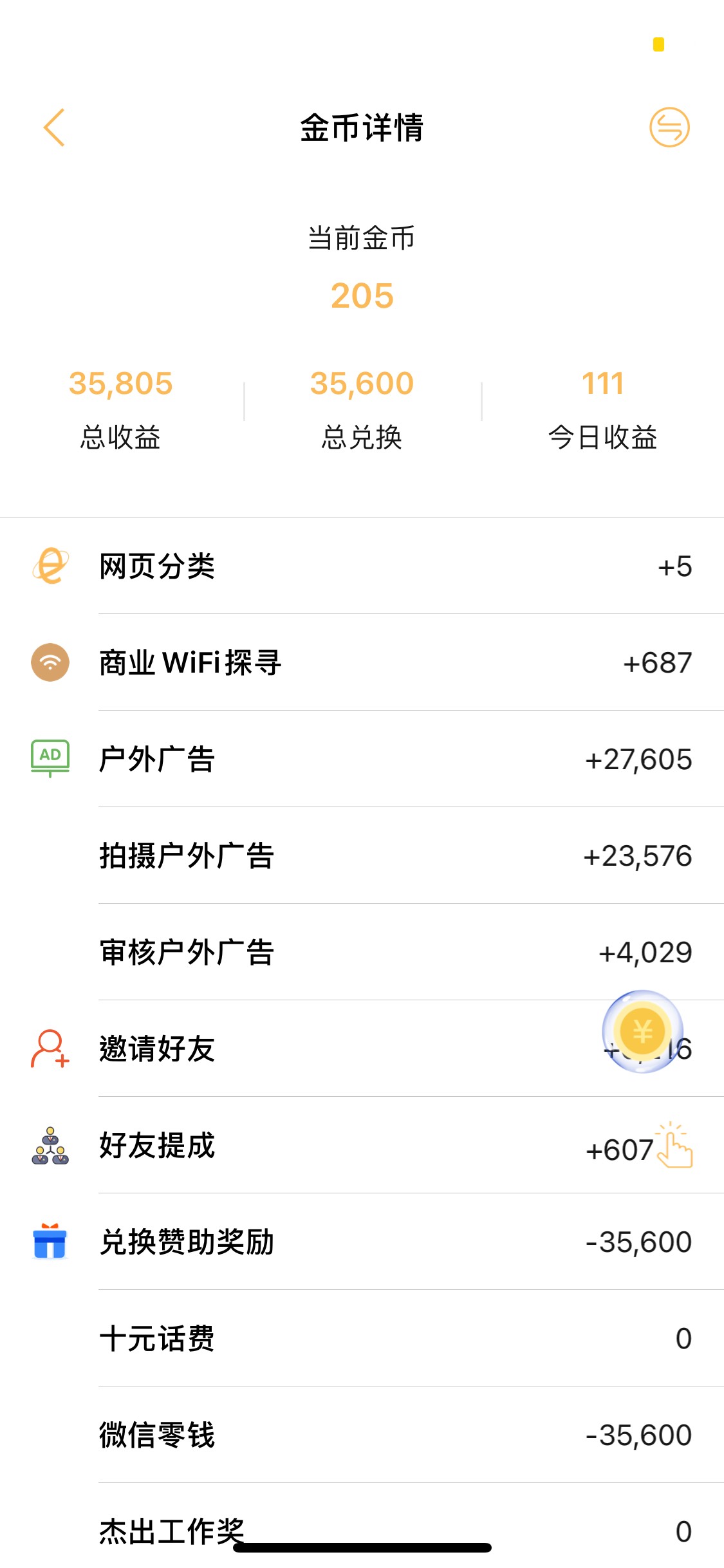Tap the floating gold coin button

click(x=642, y=1031)
